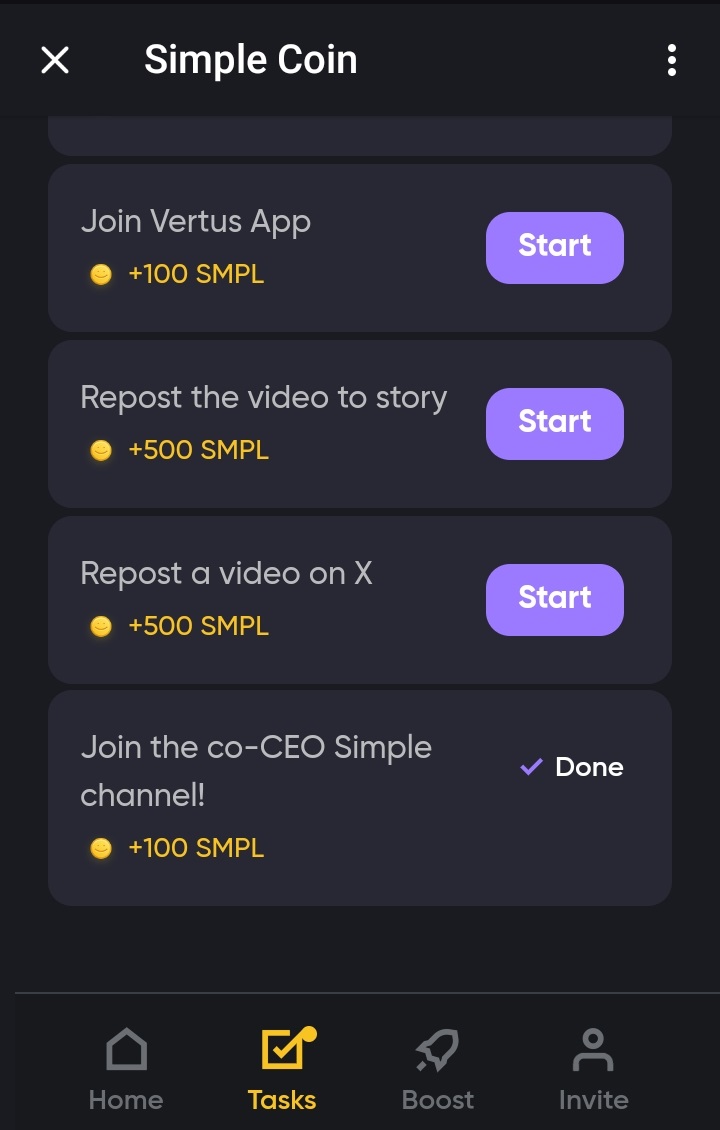The image size is (720, 1130).
Task: Open the Invite tab
Action: [593, 1070]
